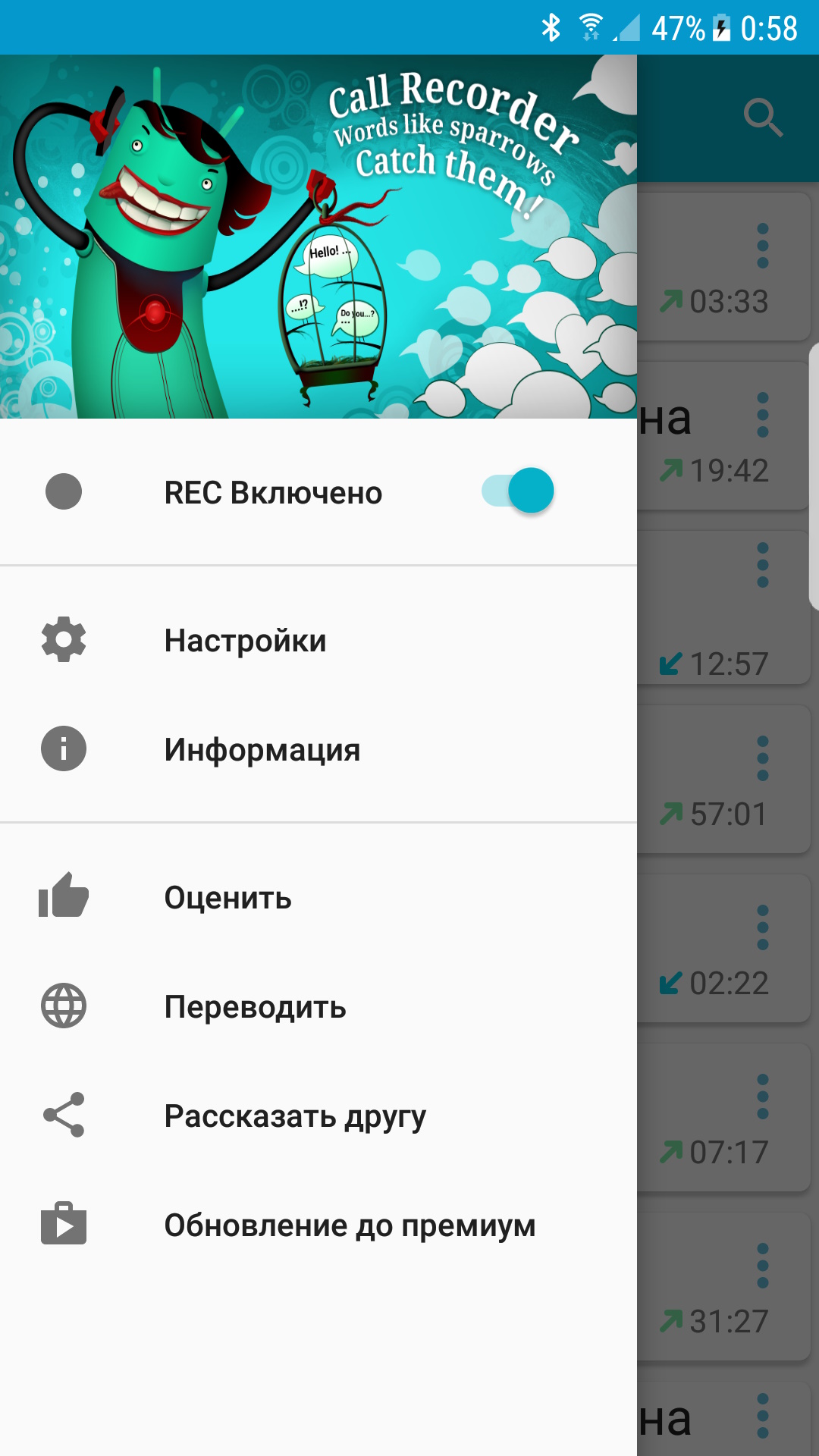The height and width of the screenshot is (1456, 819).
Task: Tap the search magnifier icon
Action: coord(762,118)
